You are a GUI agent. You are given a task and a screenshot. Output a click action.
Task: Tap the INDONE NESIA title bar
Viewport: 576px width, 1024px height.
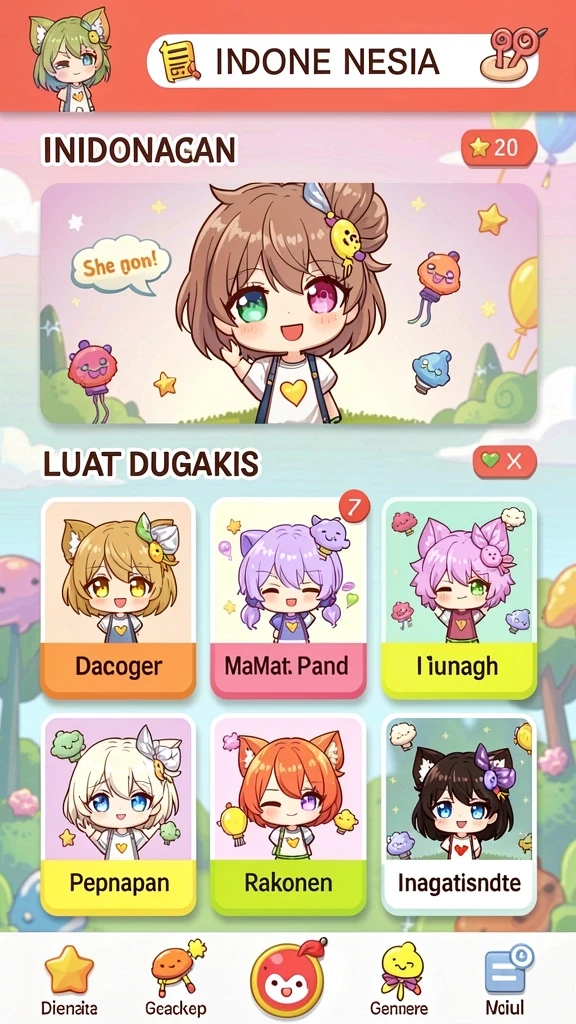[343, 61]
